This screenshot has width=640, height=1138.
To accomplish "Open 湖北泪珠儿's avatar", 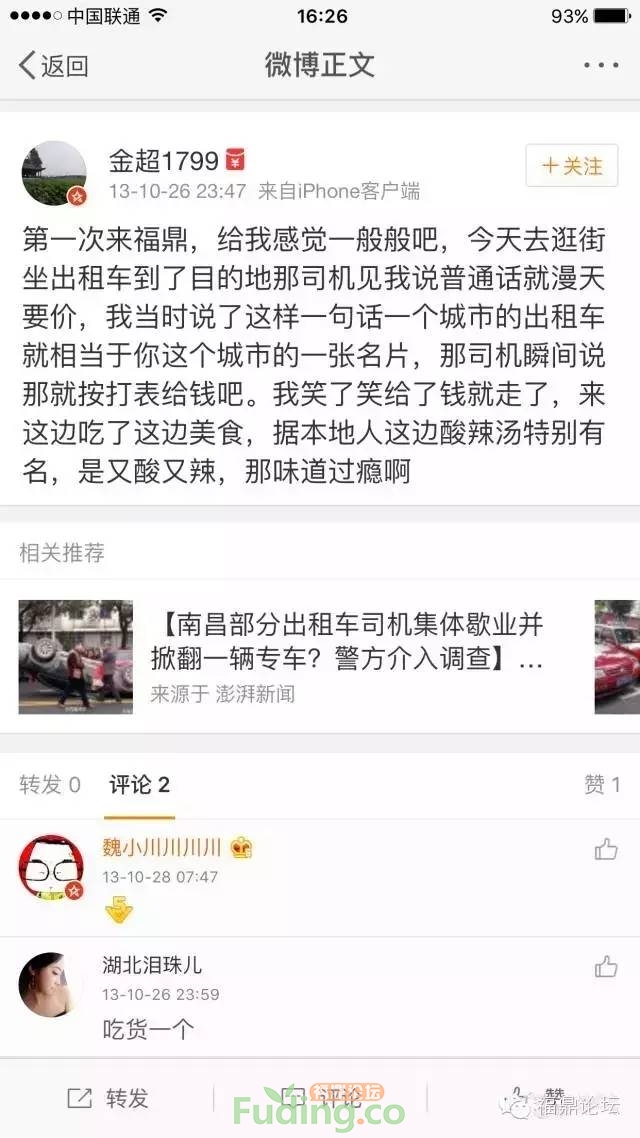I will tap(50, 984).
